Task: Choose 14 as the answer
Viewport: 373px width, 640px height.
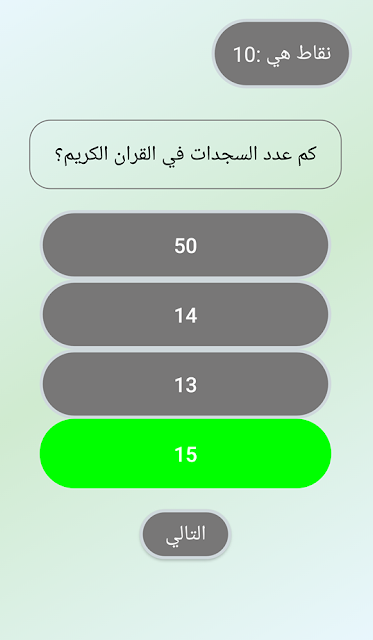Action: 185,315
